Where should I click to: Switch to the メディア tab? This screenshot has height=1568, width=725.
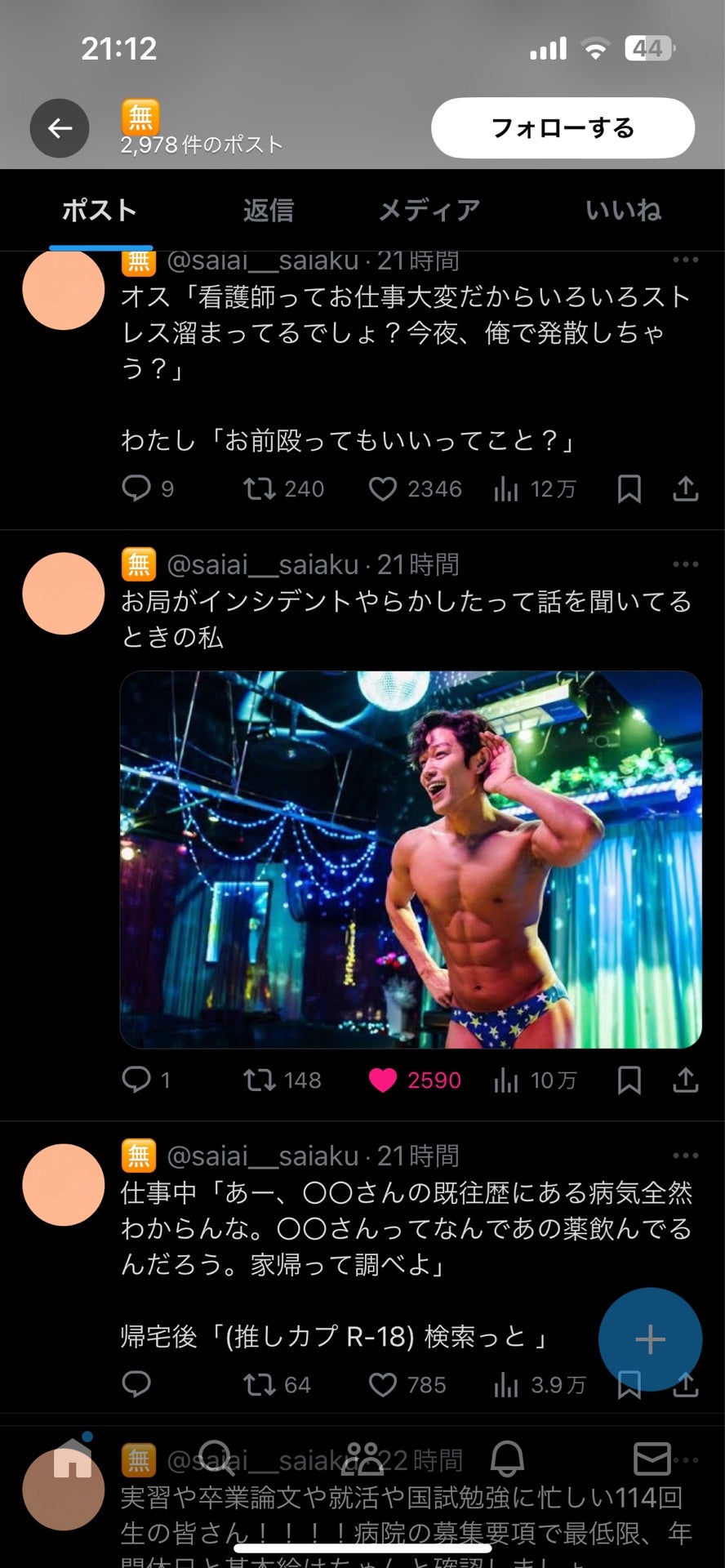[x=429, y=211]
